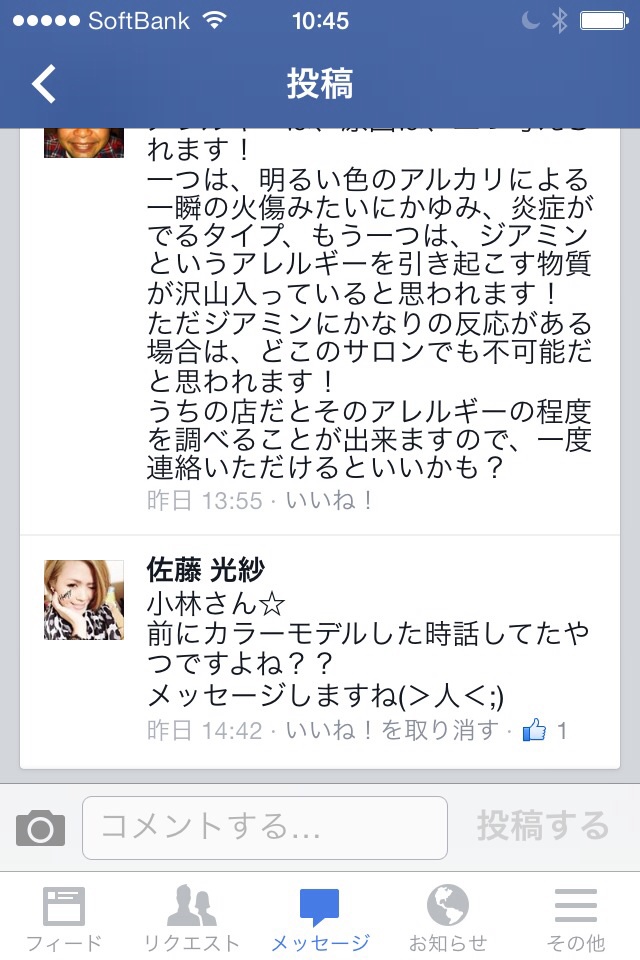
Task: Open 佐藤 光紗's profile picture
Action: point(84,600)
